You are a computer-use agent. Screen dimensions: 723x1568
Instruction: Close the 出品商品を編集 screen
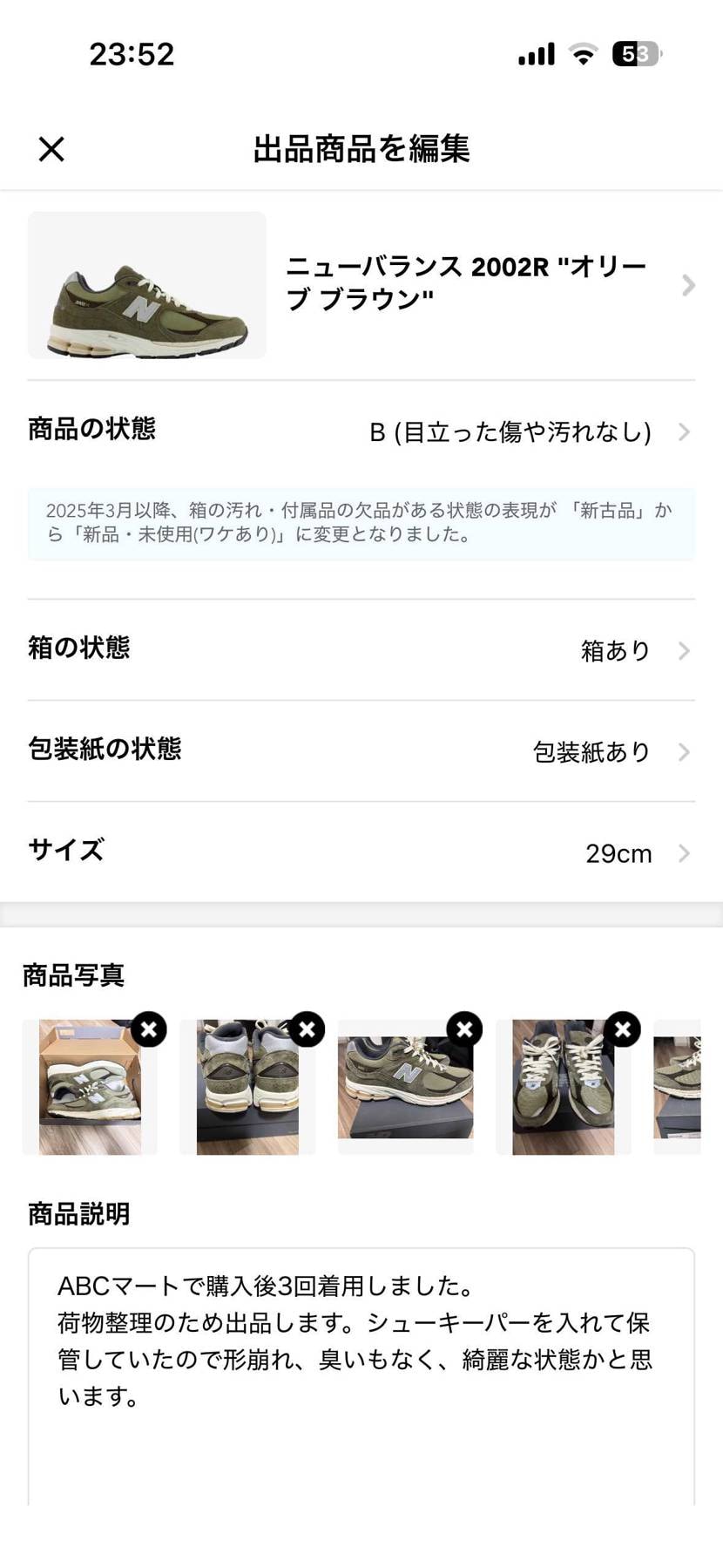point(51,148)
